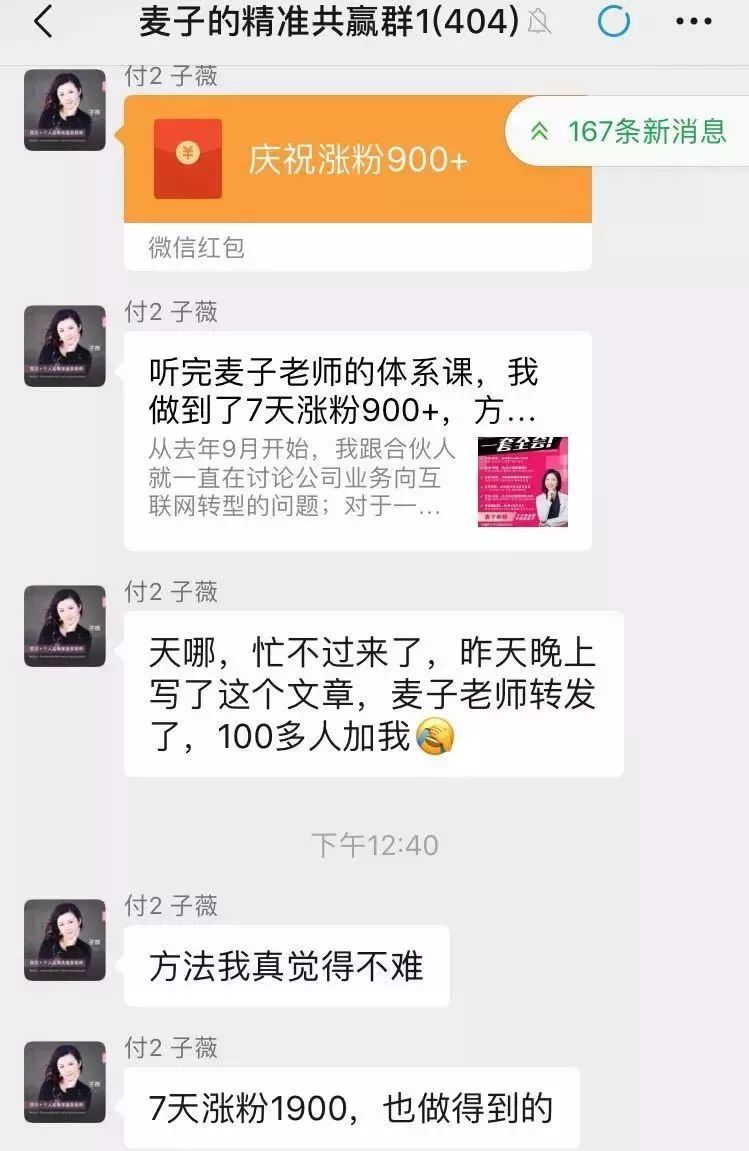Open 子薇's avatar beside the red packet
The width and height of the screenshot is (749, 1151).
pos(65,110)
